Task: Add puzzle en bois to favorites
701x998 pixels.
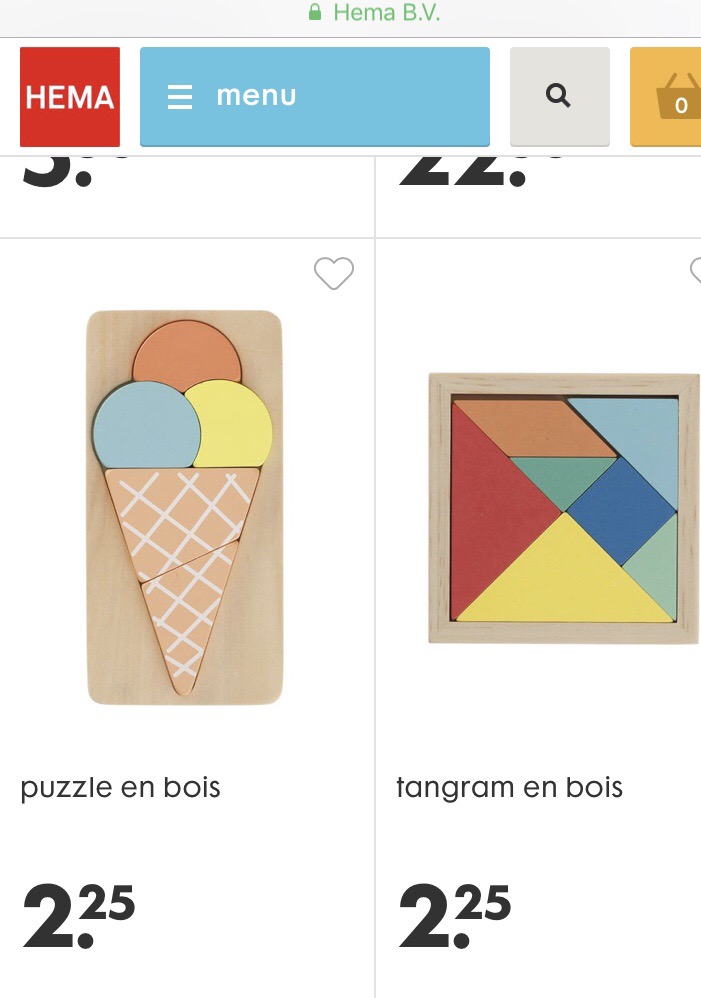Action: [334, 273]
